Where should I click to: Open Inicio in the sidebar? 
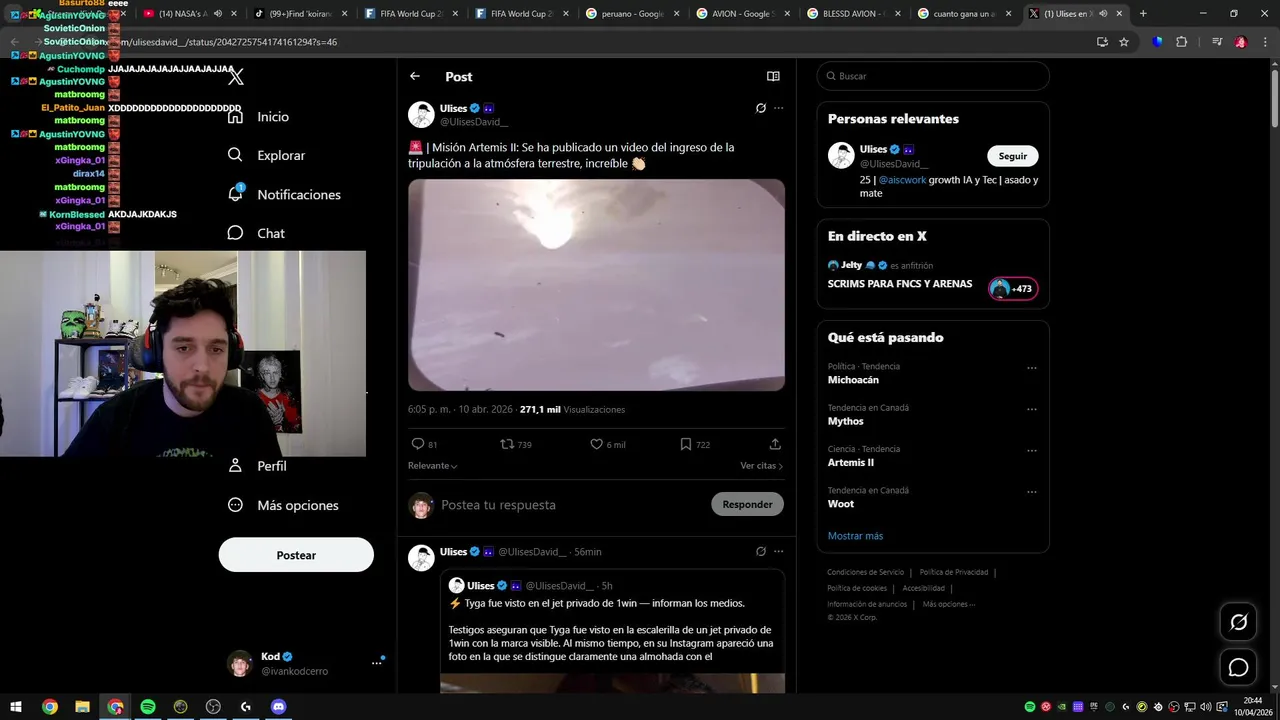[x=272, y=117]
